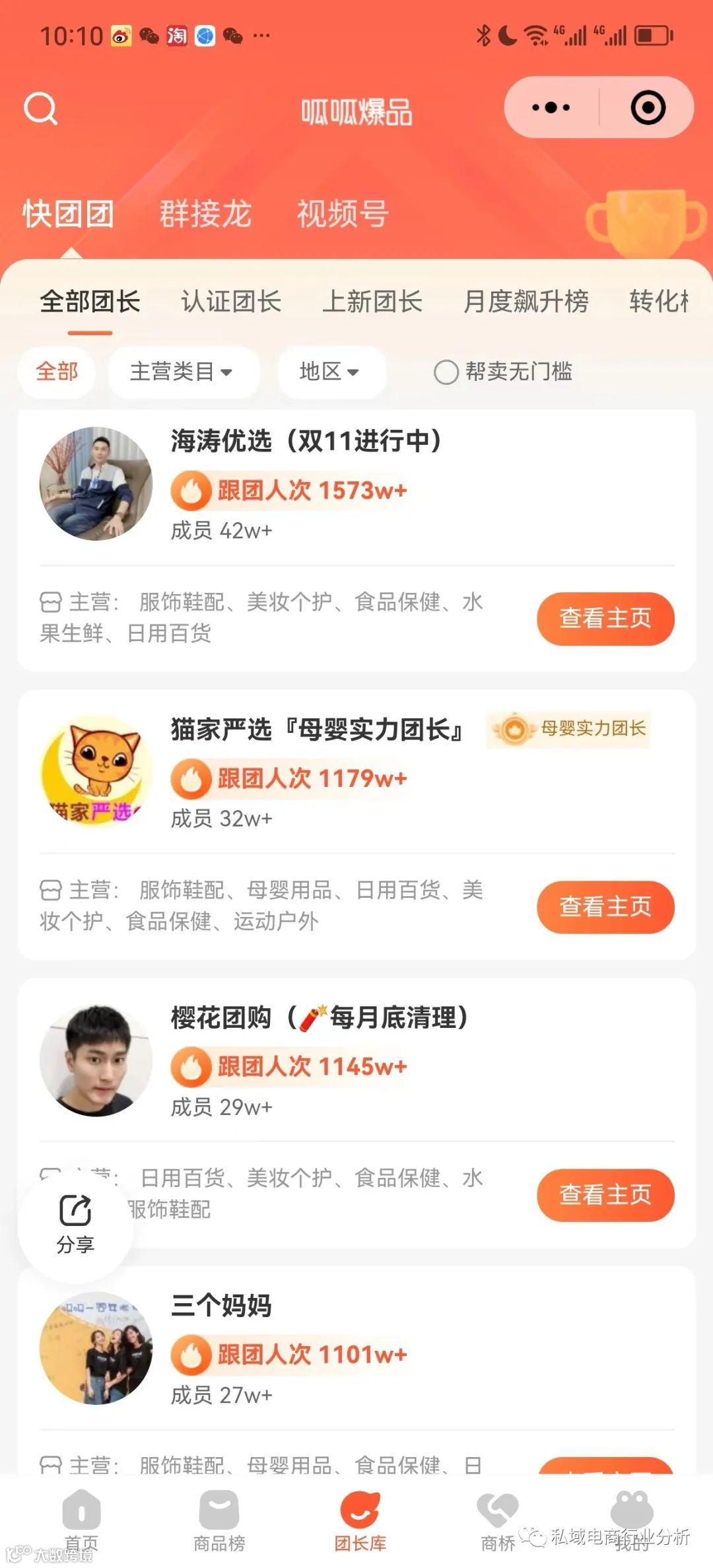Screen dimensions: 713x1568
Task: Tap the 分享 share floating button
Action: tap(75, 1223)
